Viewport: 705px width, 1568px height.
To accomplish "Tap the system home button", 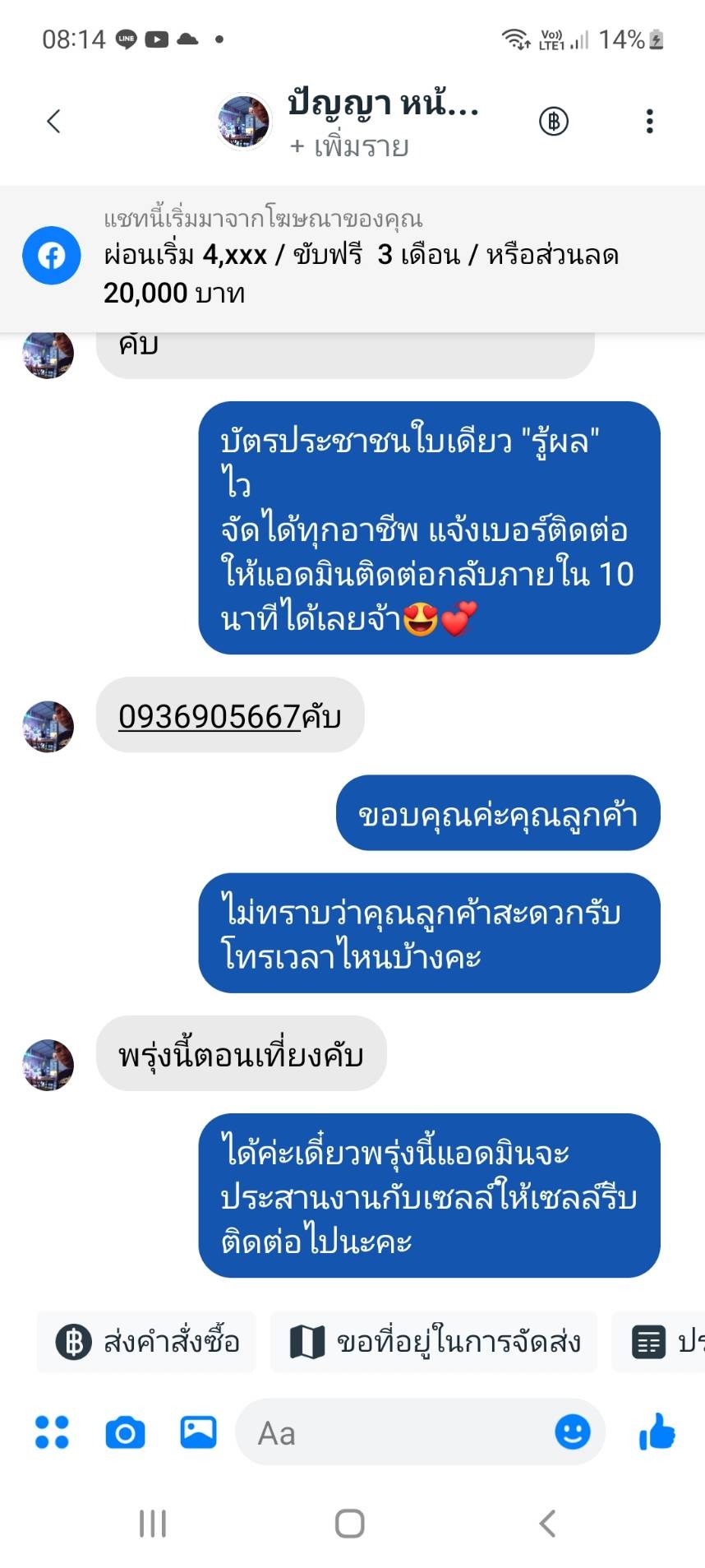I will (350, 1524).
